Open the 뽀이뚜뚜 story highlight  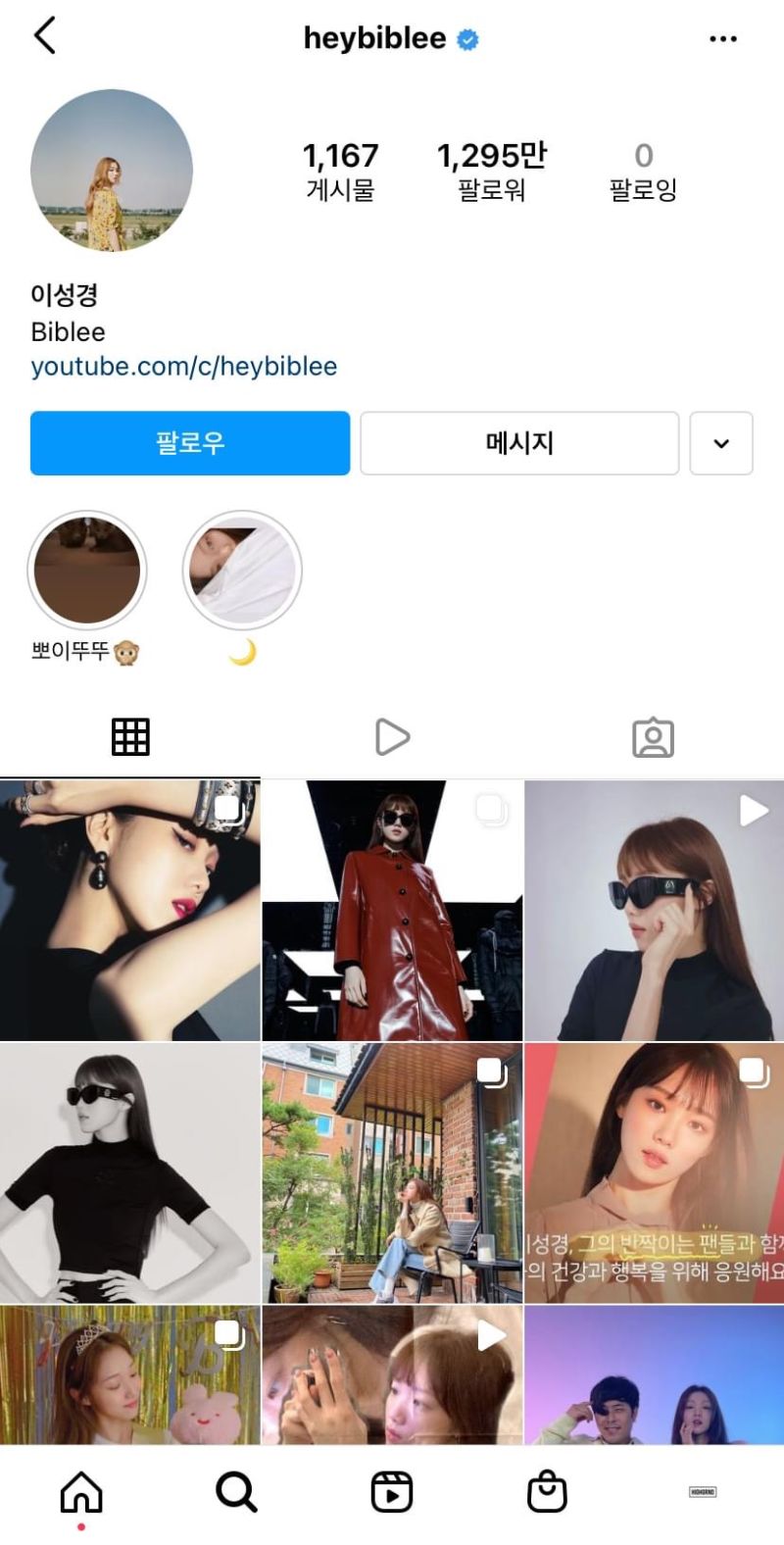(86, 571)
